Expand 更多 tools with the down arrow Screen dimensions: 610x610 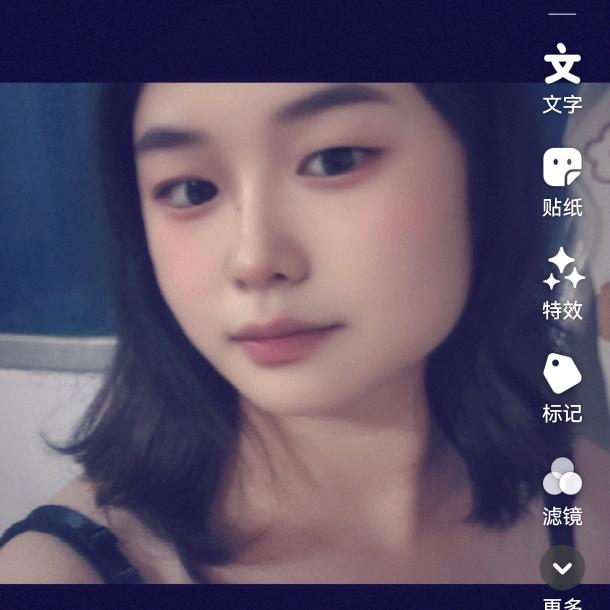[x=562, y=568]
